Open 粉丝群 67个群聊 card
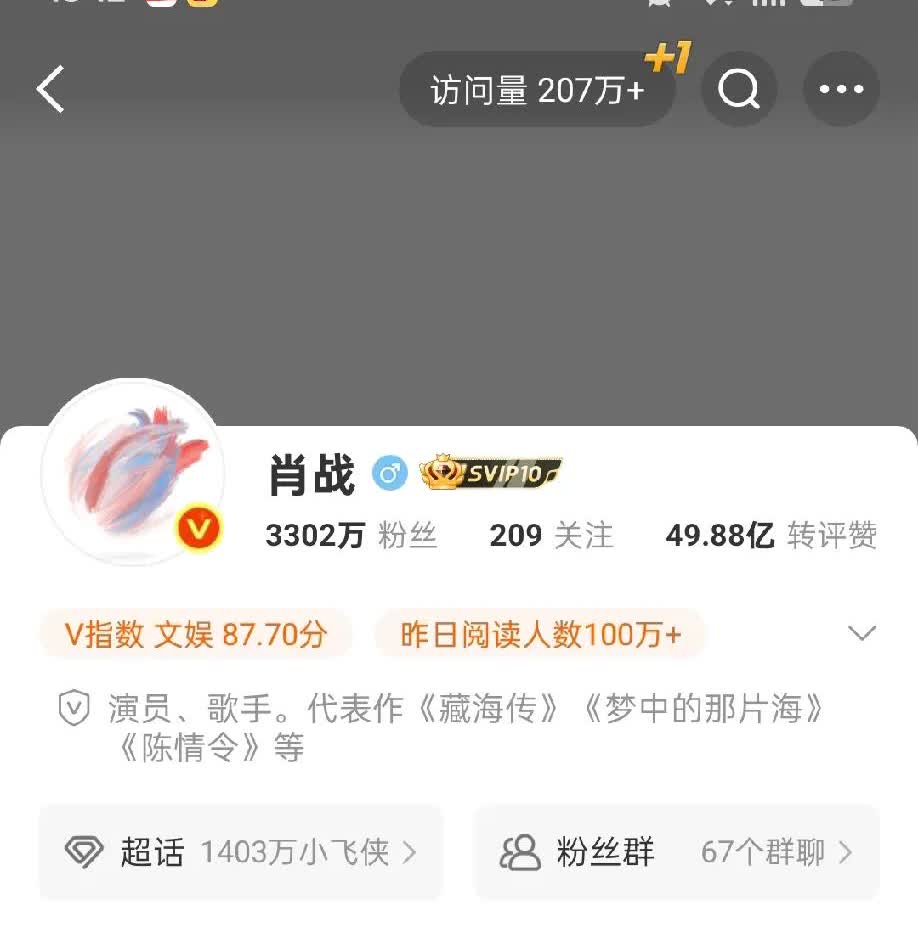 (676, 852)
